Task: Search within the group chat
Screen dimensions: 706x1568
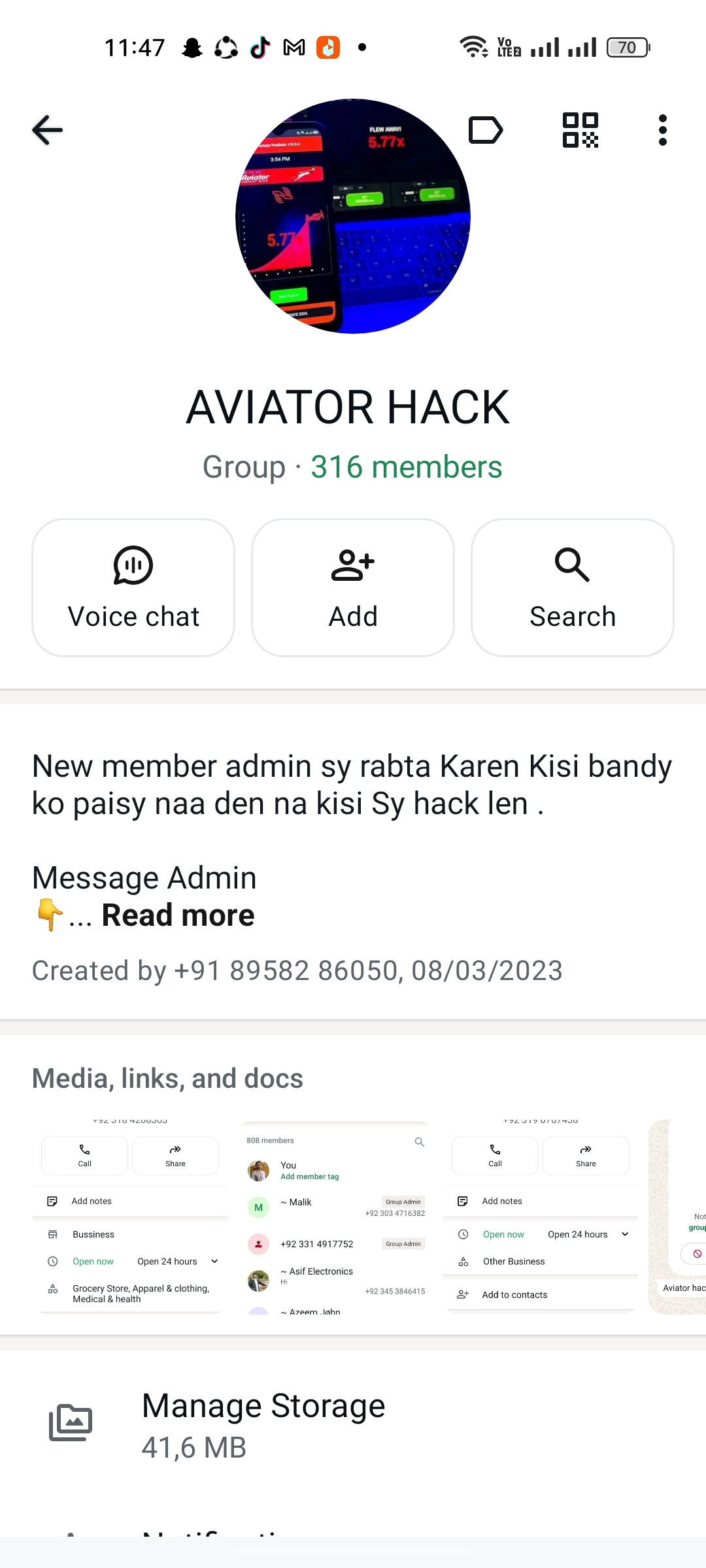Action: (x=572, y=587)
